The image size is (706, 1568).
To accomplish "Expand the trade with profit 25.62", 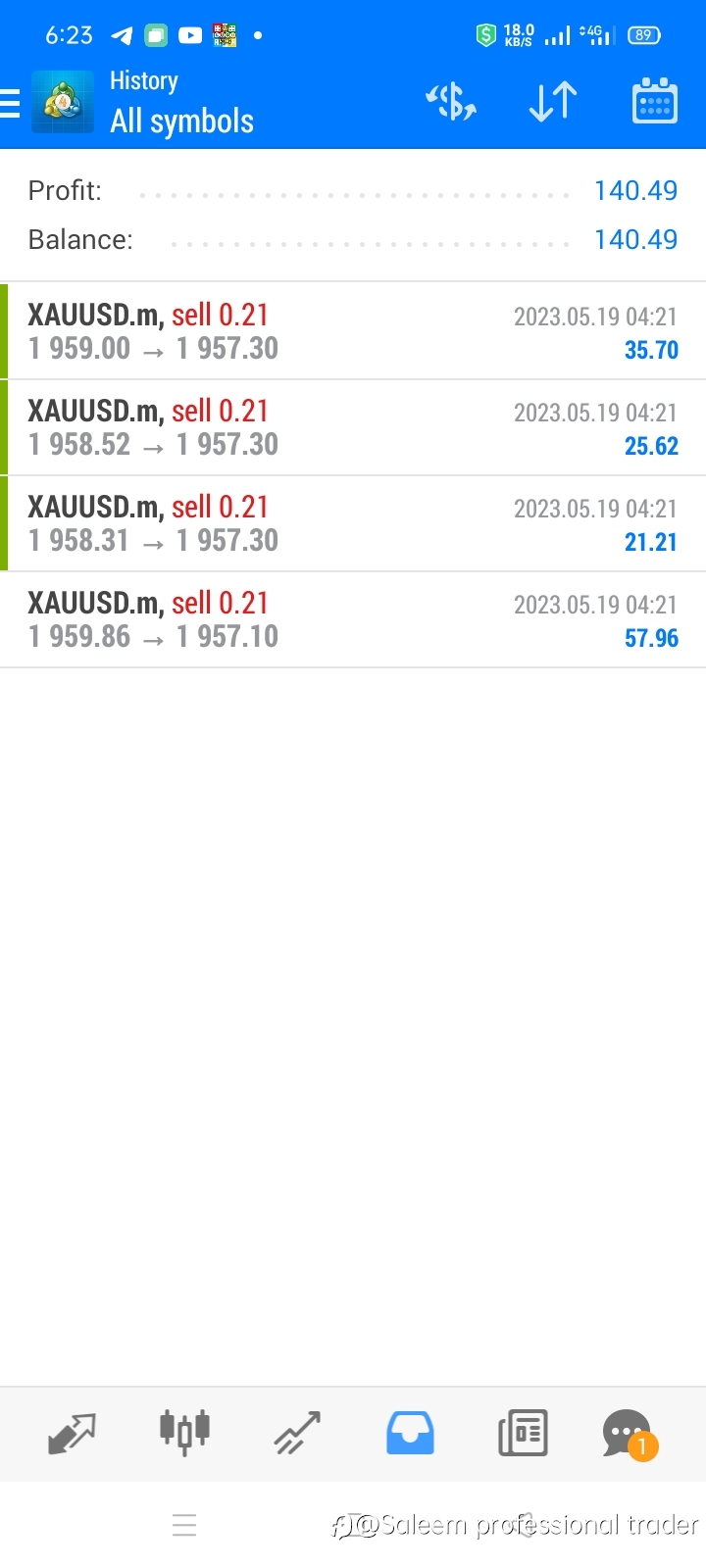I will point(353,427).
